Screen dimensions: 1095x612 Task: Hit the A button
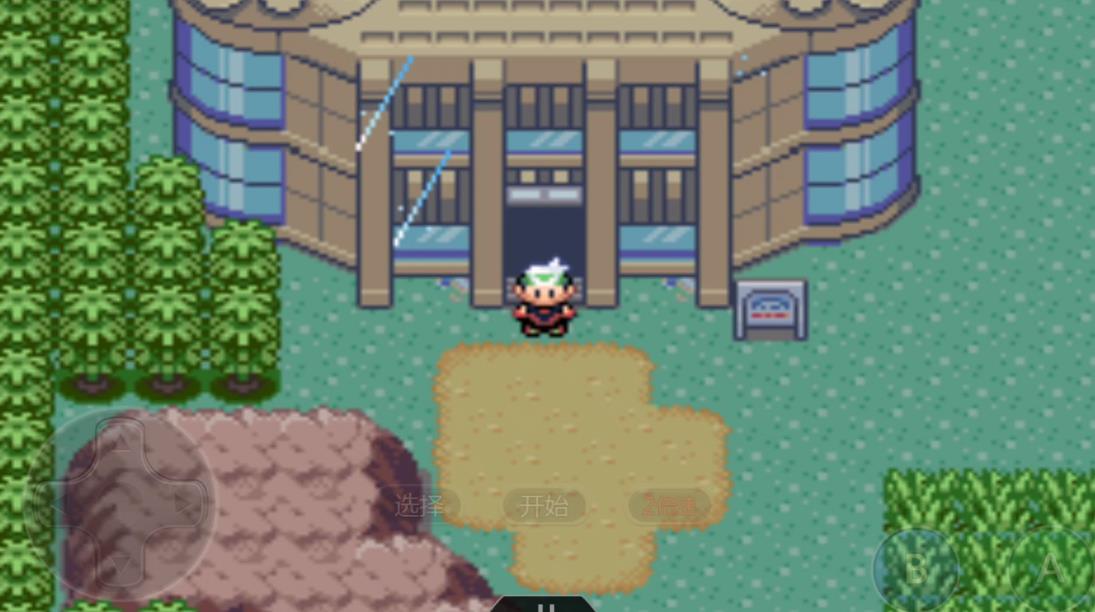(x=1050, y=568)
